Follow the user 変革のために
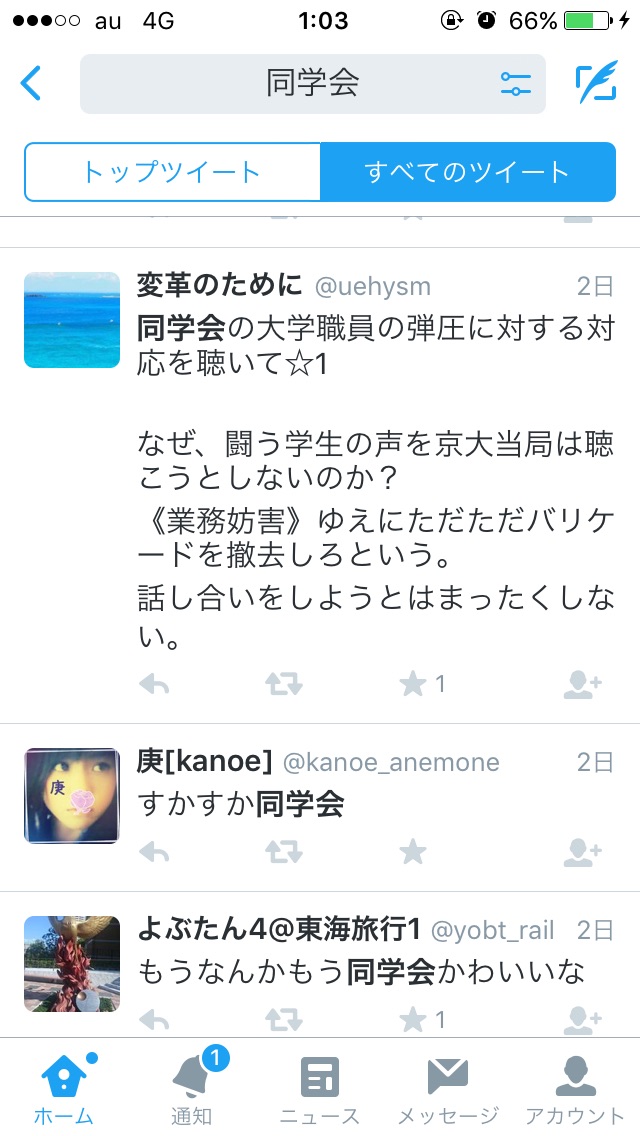 [x=582, y=684]
